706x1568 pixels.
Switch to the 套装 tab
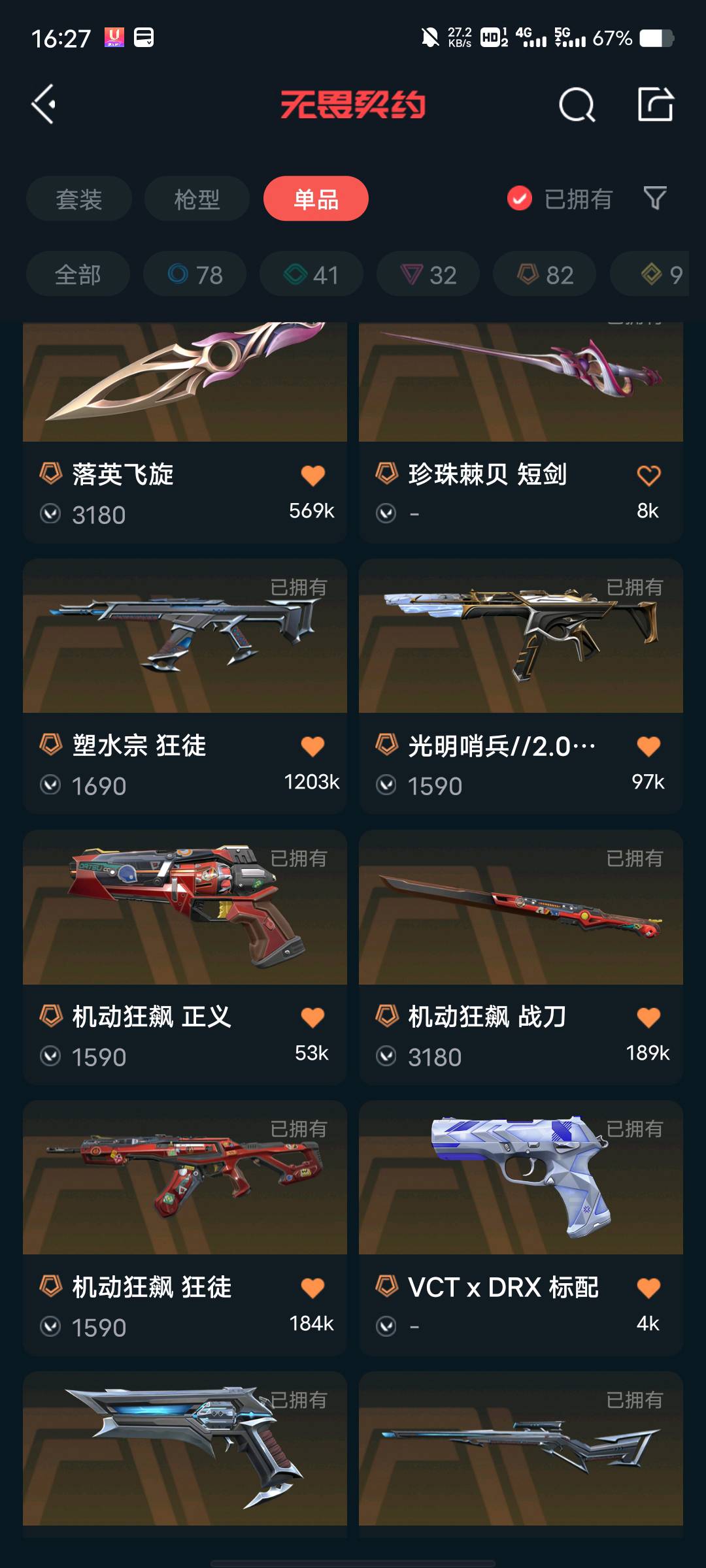click(79, 199)
